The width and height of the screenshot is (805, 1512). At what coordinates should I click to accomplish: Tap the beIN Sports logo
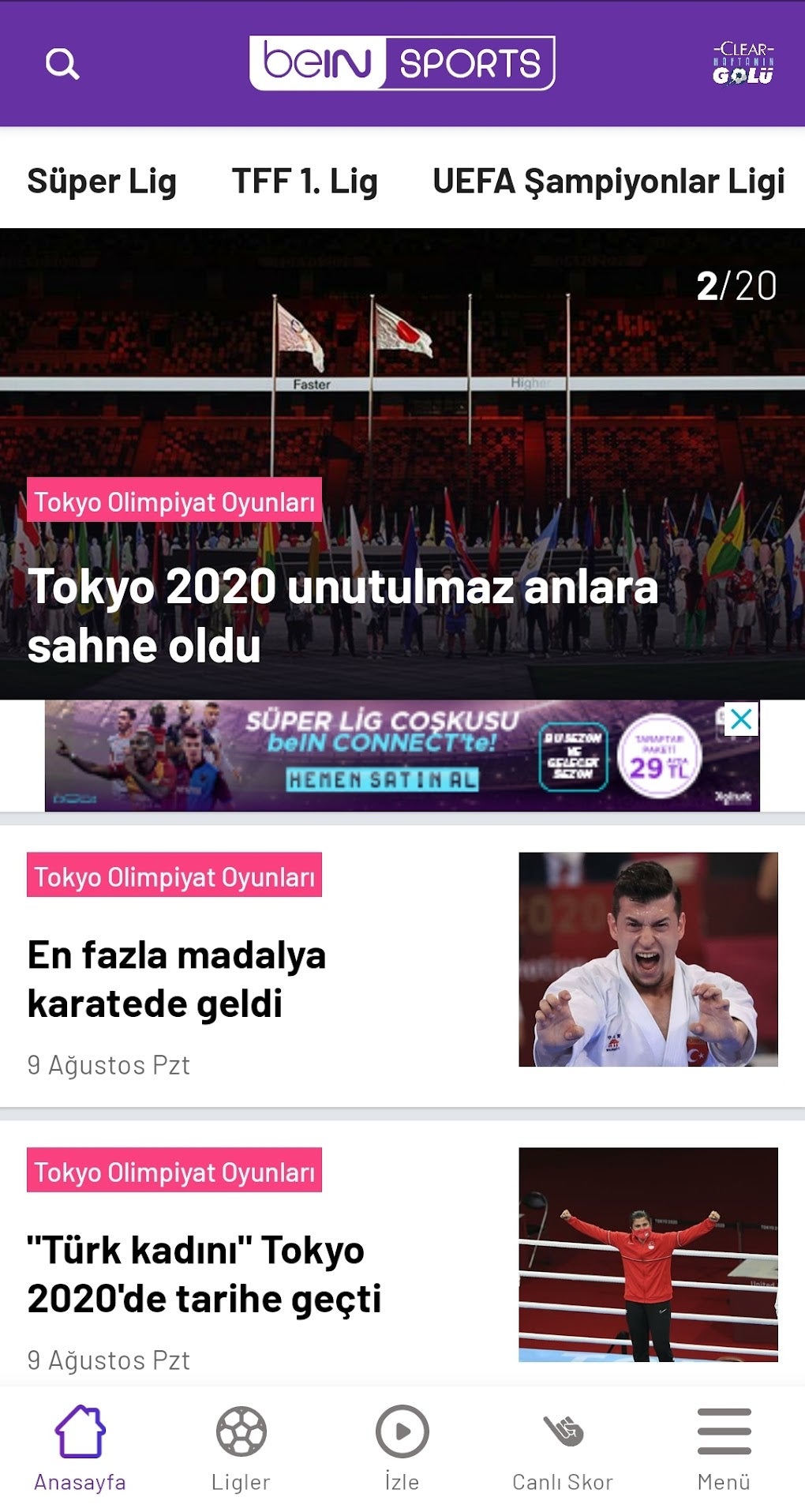tap(401, 63)
